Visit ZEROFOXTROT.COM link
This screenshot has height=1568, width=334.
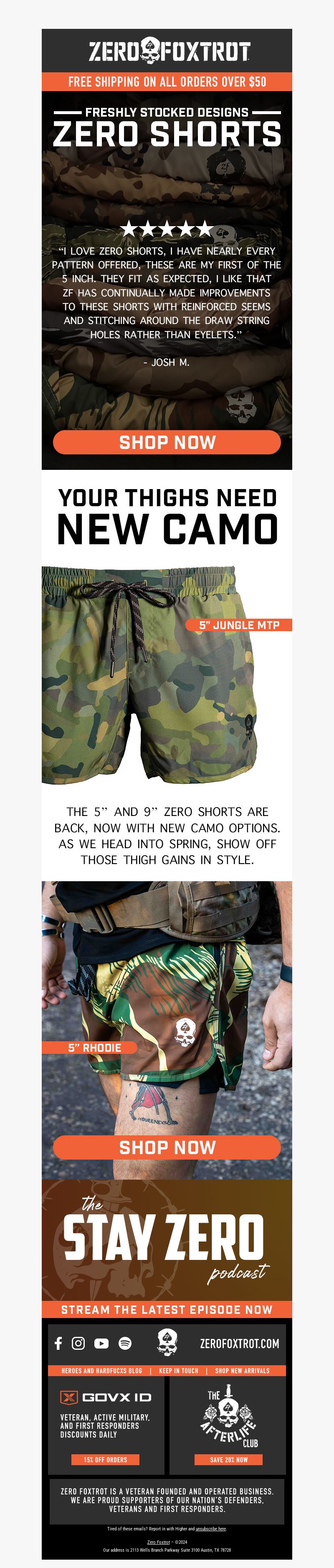[239, 1344]
